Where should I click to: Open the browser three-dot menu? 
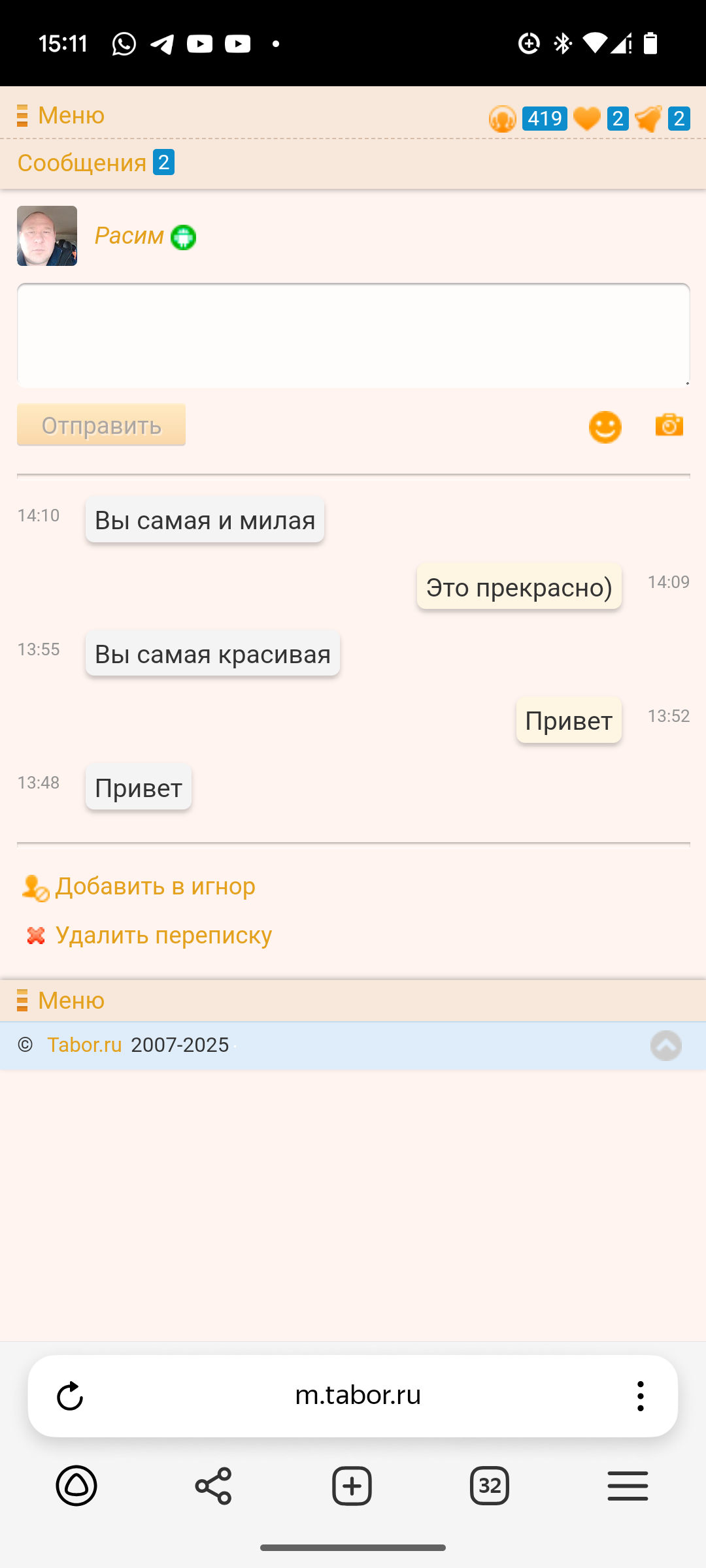click(640, 1396)
